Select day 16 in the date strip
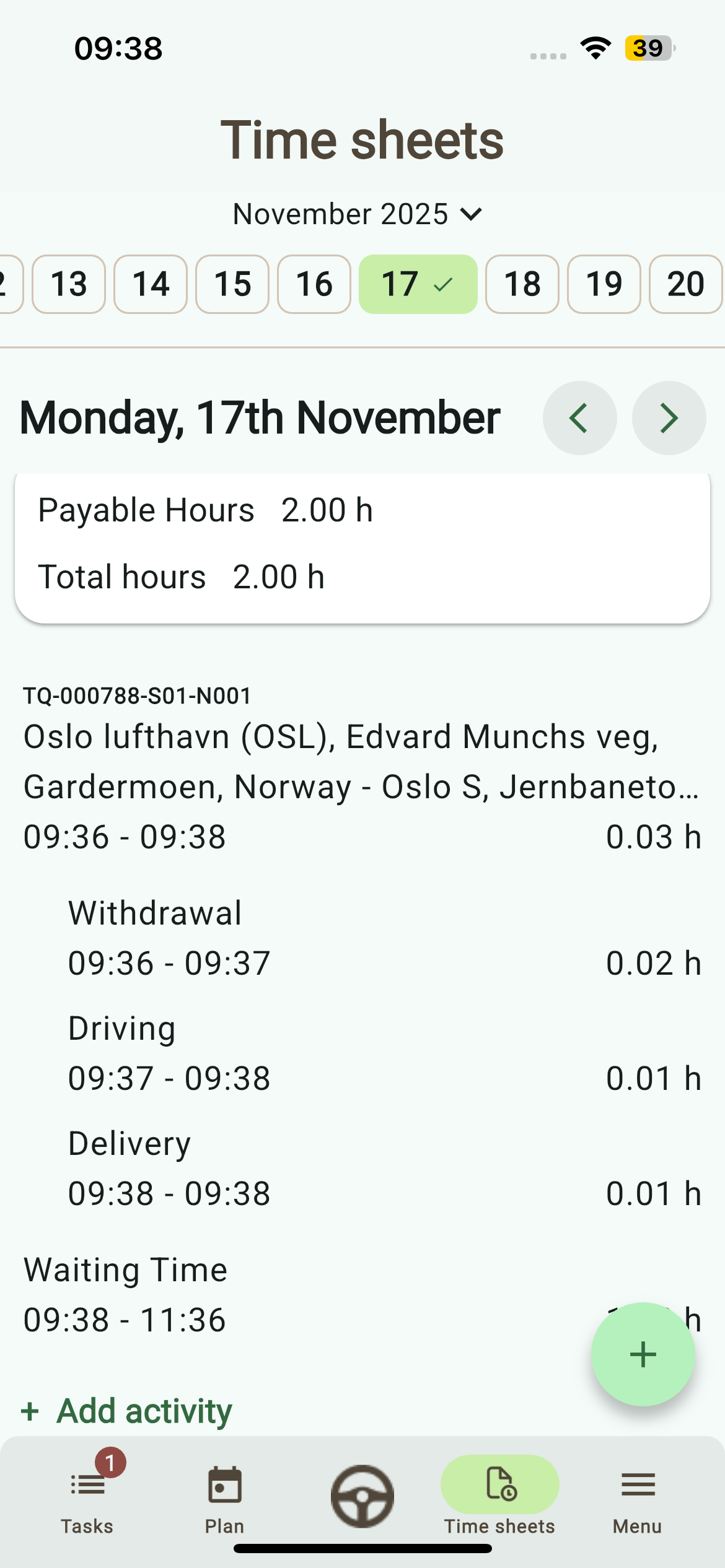This screenshot has width=725, height=1568. [x=314, y=284]
